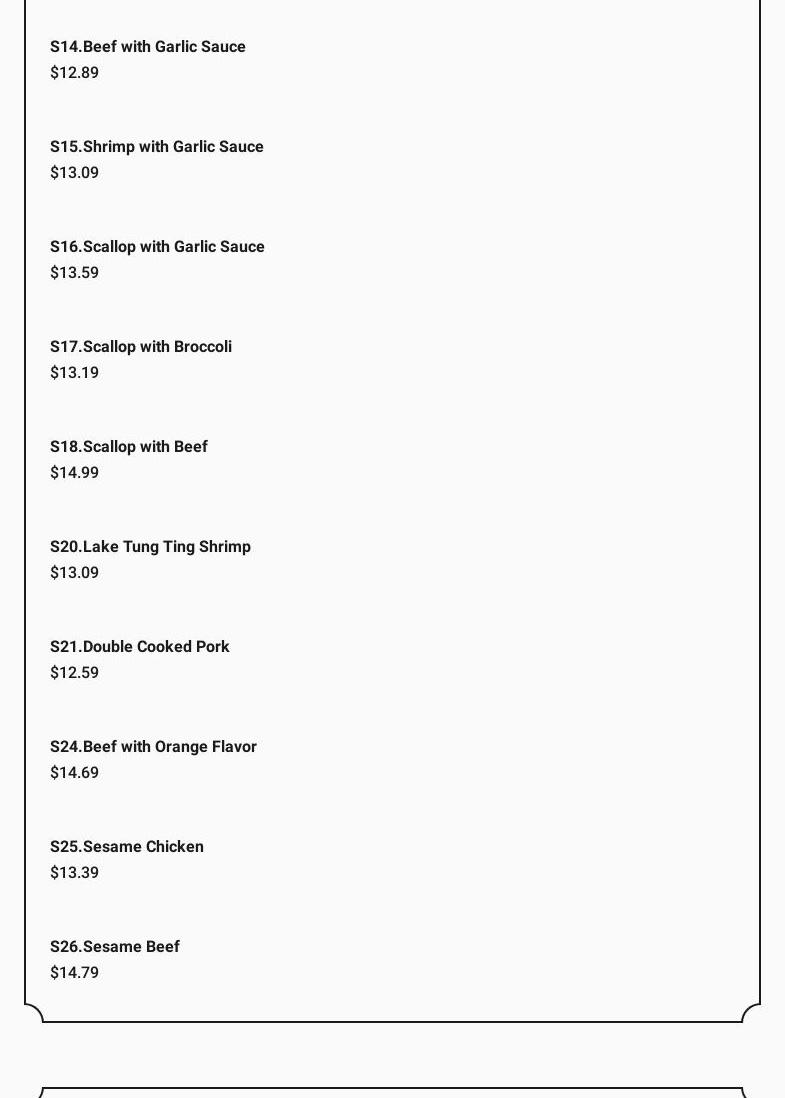
Task: Choose S24 Beef with Orange Flavor
Action: 153,747
